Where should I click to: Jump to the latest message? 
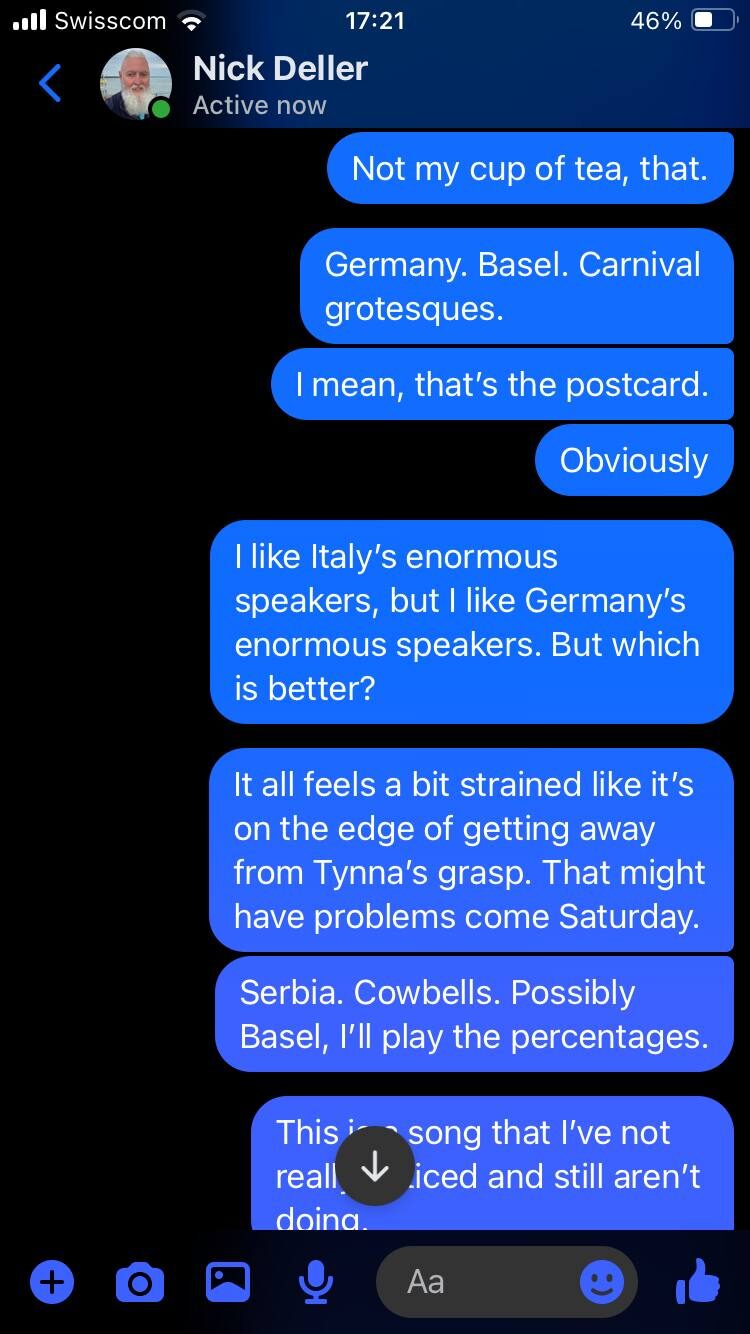pyautogui.click(x=375, y=1166)
